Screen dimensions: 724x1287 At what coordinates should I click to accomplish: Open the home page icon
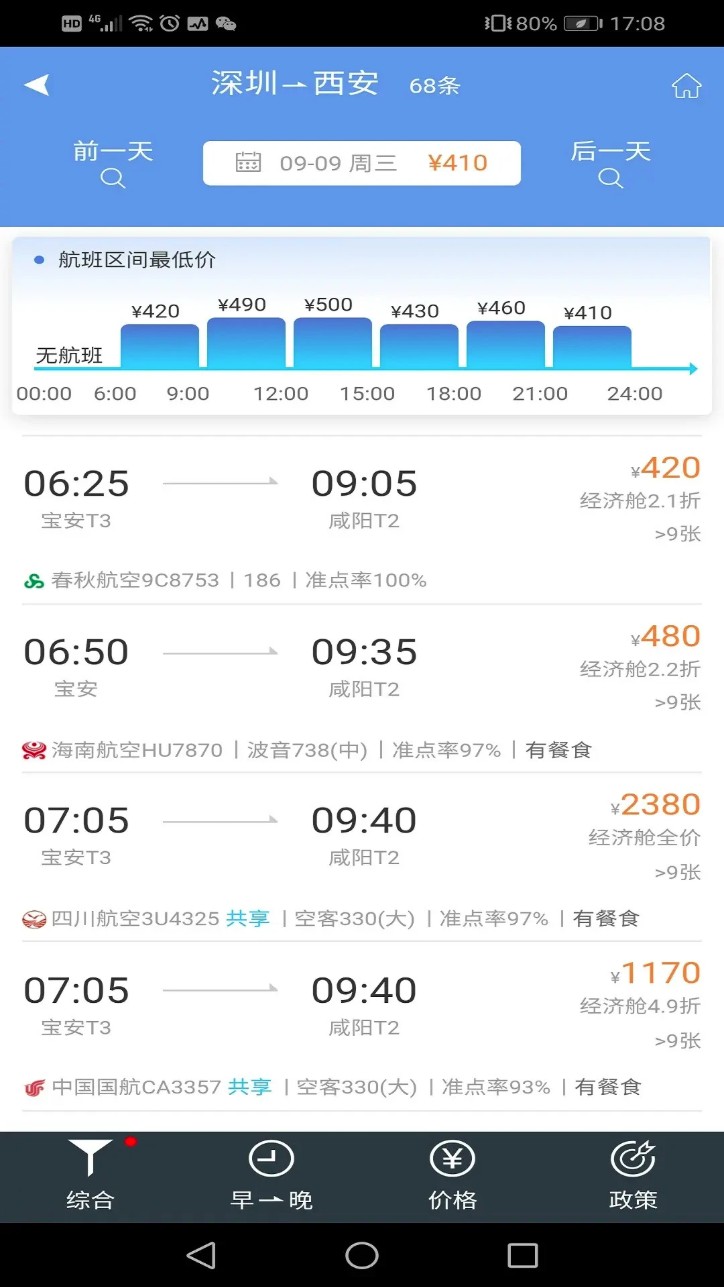point(686,86)
